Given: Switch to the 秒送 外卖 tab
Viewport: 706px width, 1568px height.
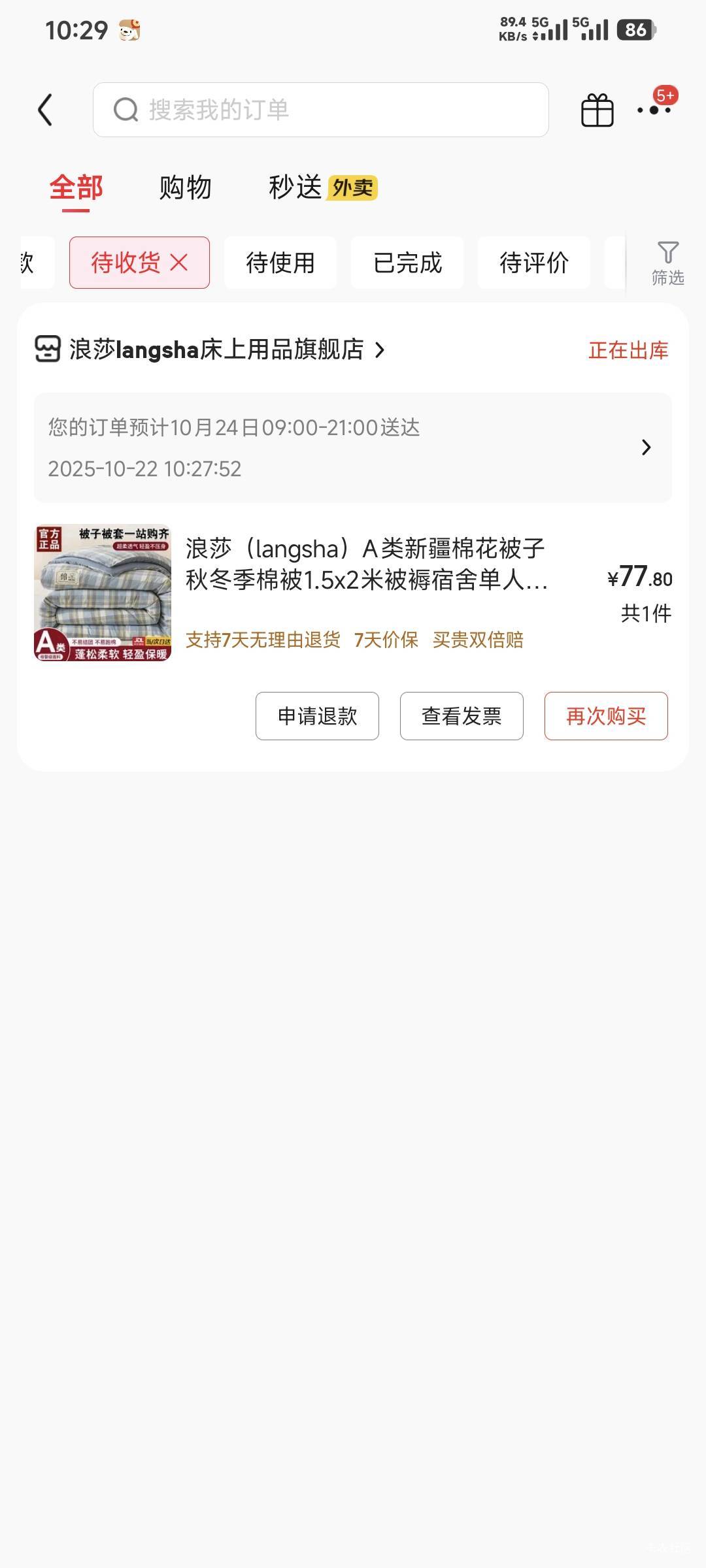Looking at the screenshot, I should pos(323,188).
